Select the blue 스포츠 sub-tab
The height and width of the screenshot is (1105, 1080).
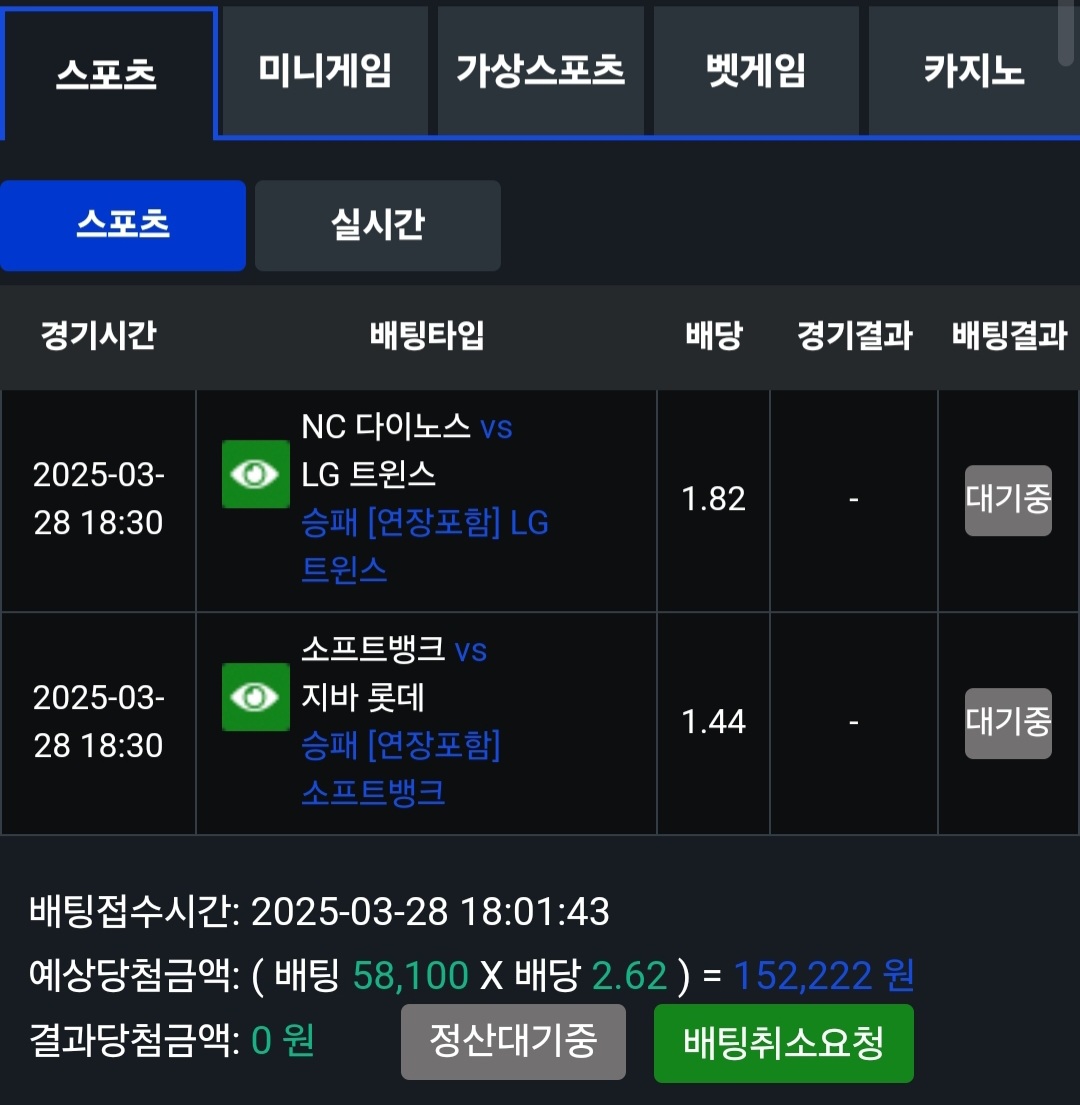(123, 225)
